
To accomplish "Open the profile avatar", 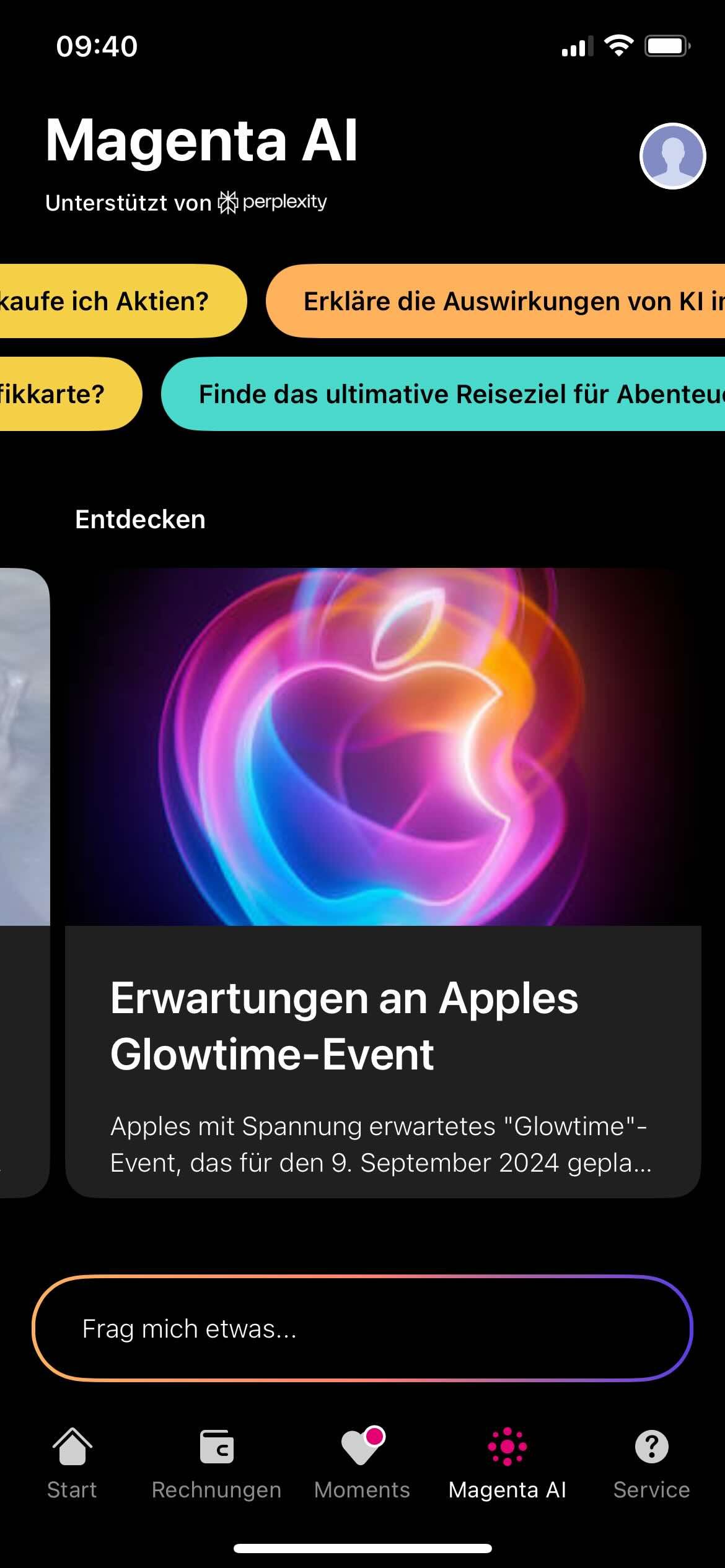I will pyautogui.click(x=672, y=156).
